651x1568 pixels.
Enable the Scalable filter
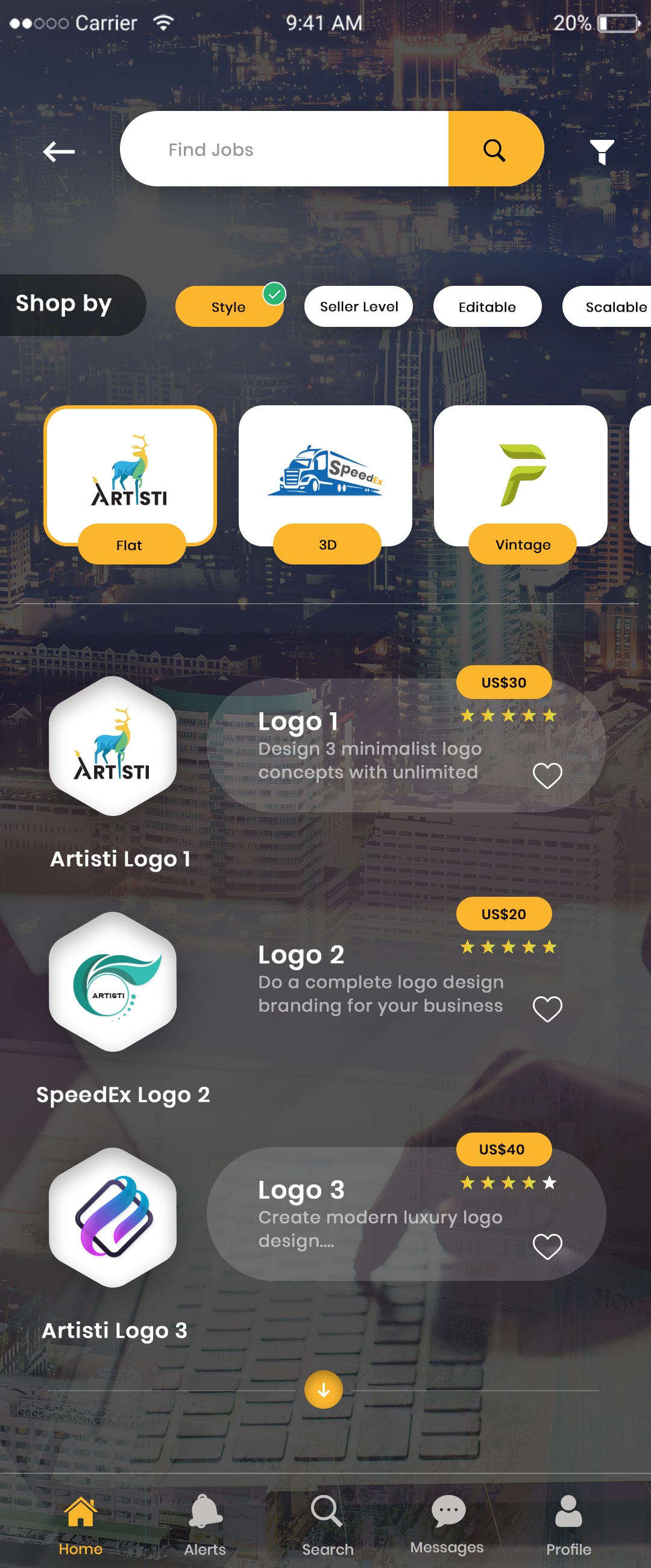(x=615, y=306)
